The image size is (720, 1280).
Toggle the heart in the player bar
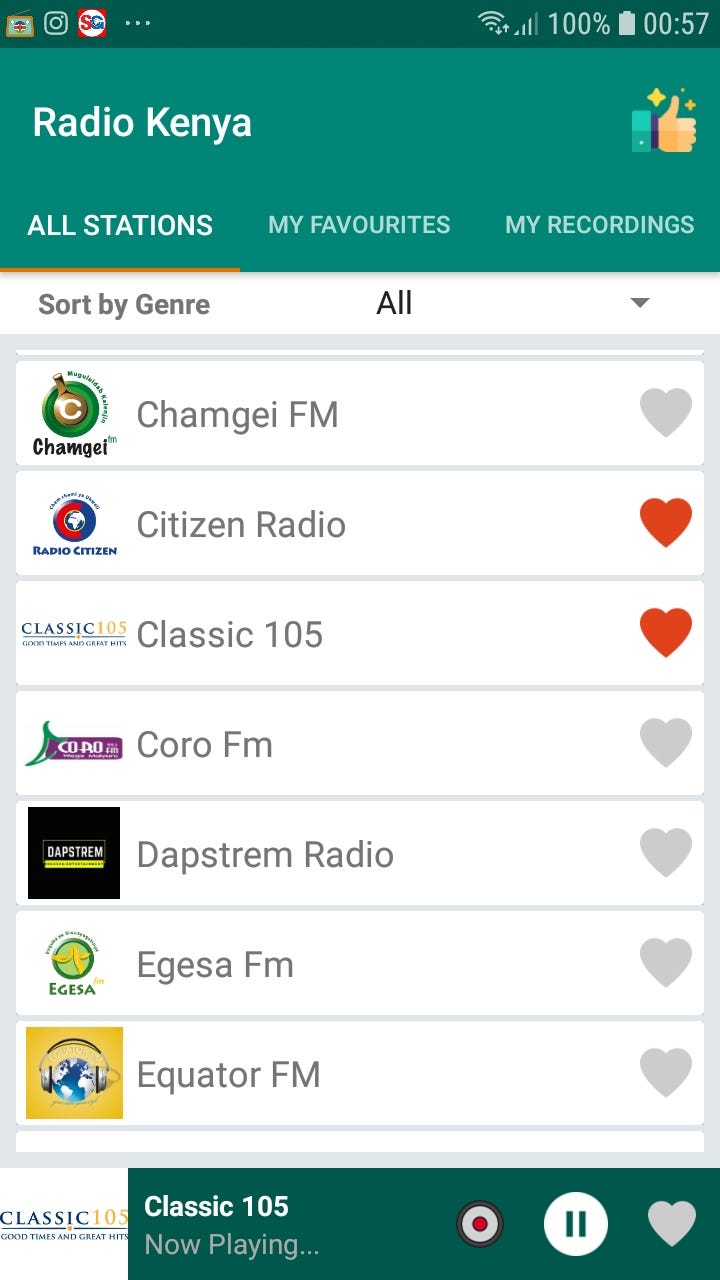coord(673,1222)
